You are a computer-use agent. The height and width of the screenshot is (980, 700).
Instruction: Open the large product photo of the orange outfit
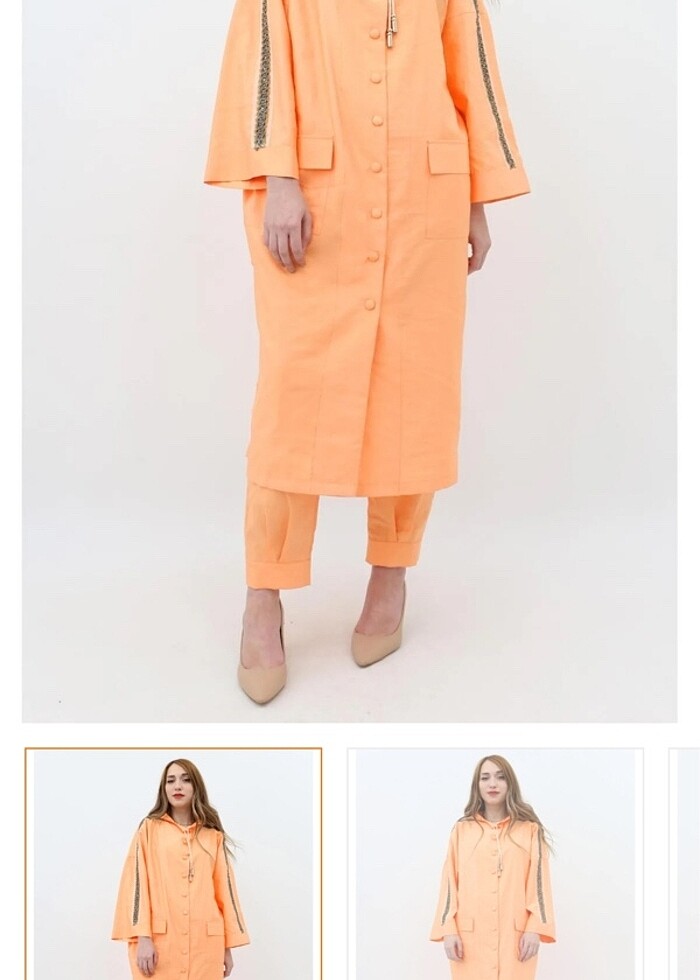tap(349, 360)
